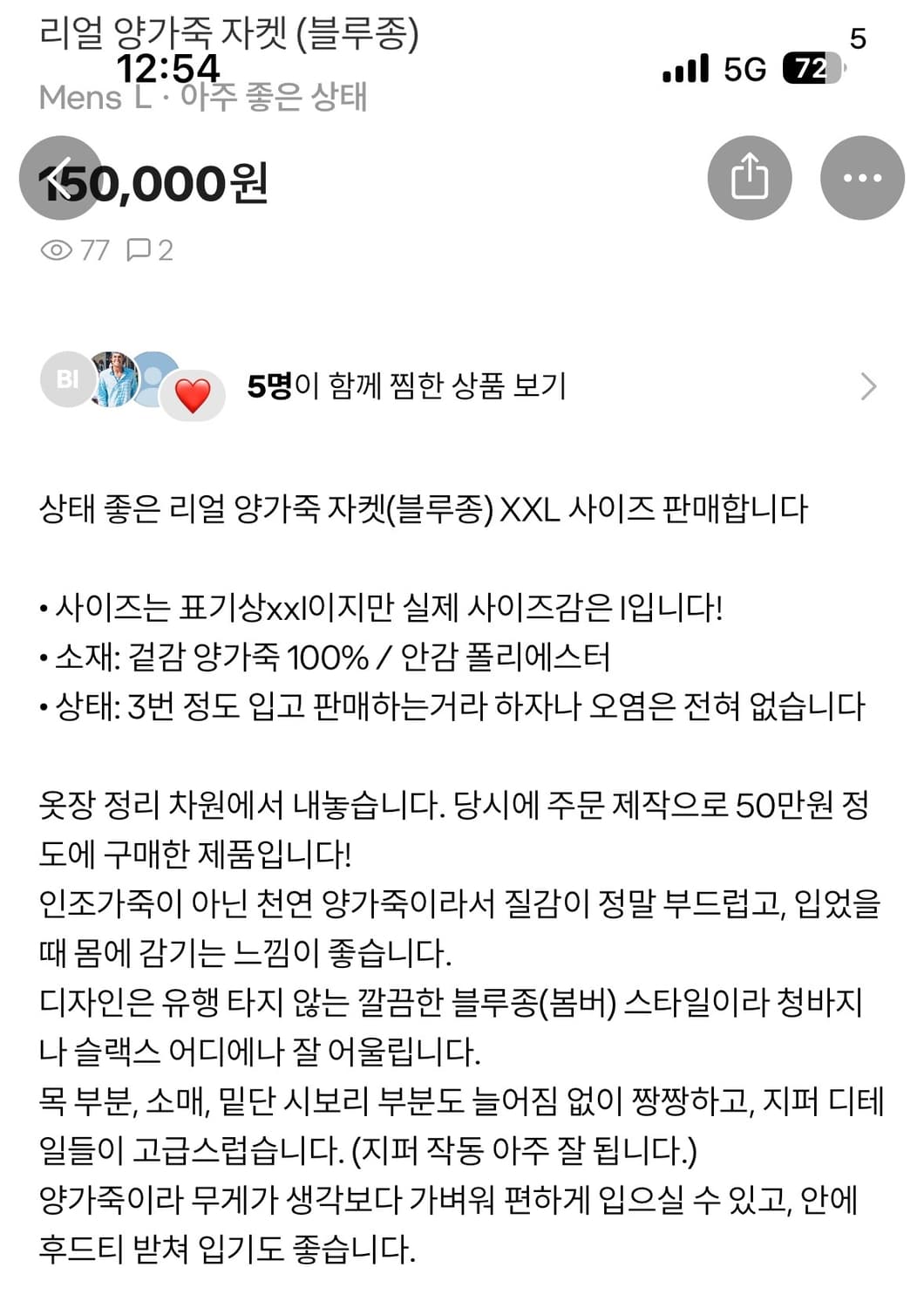Open the more options menu (ellipsis)
The width and height of the screenshot is (924, 1308).
[x=860, y=177]
